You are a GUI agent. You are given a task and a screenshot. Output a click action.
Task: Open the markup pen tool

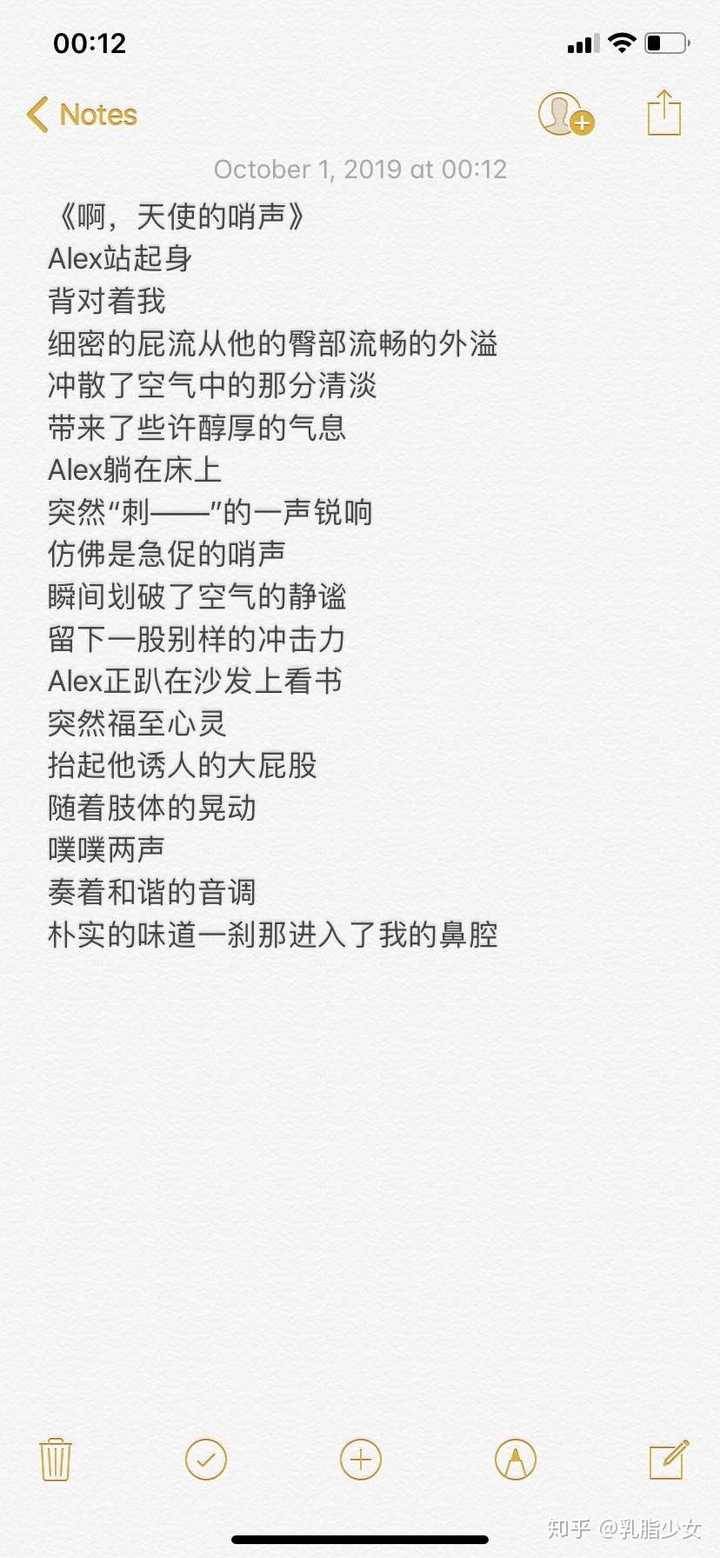pos(515,1460)
